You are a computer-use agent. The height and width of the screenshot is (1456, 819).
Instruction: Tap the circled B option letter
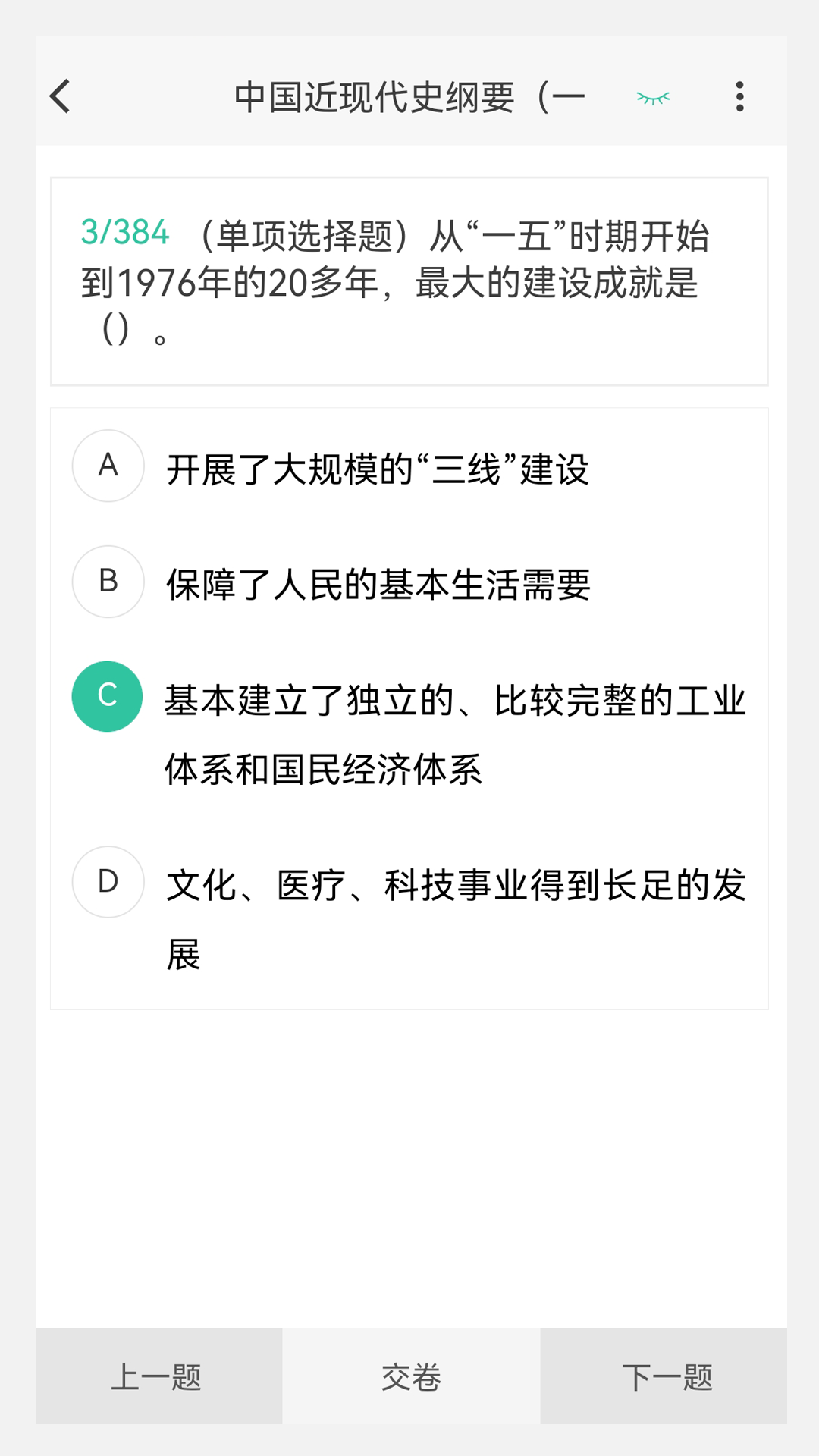[107, 582]
